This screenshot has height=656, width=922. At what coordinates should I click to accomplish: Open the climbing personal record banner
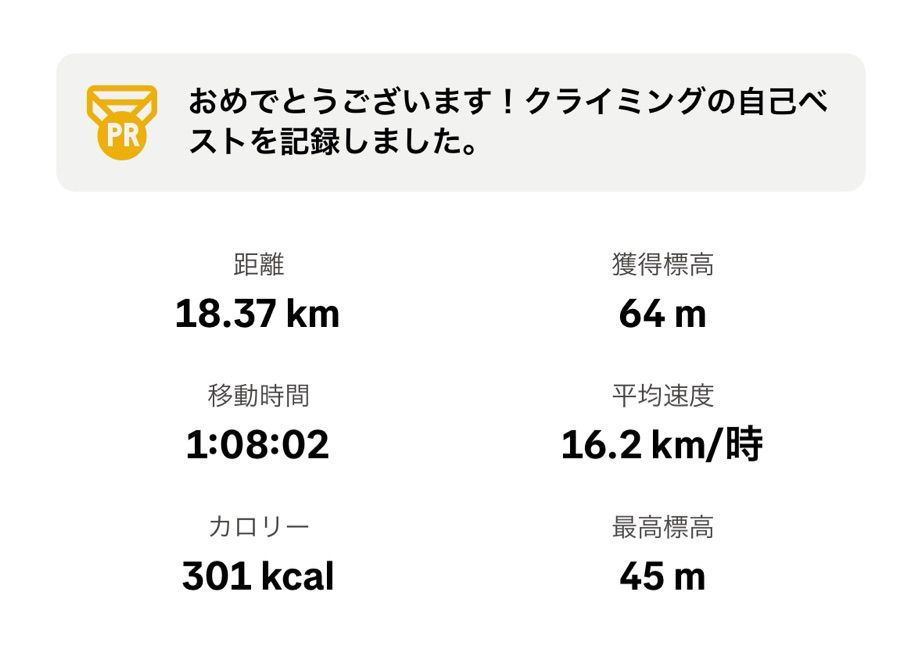(x=460, y=122)
